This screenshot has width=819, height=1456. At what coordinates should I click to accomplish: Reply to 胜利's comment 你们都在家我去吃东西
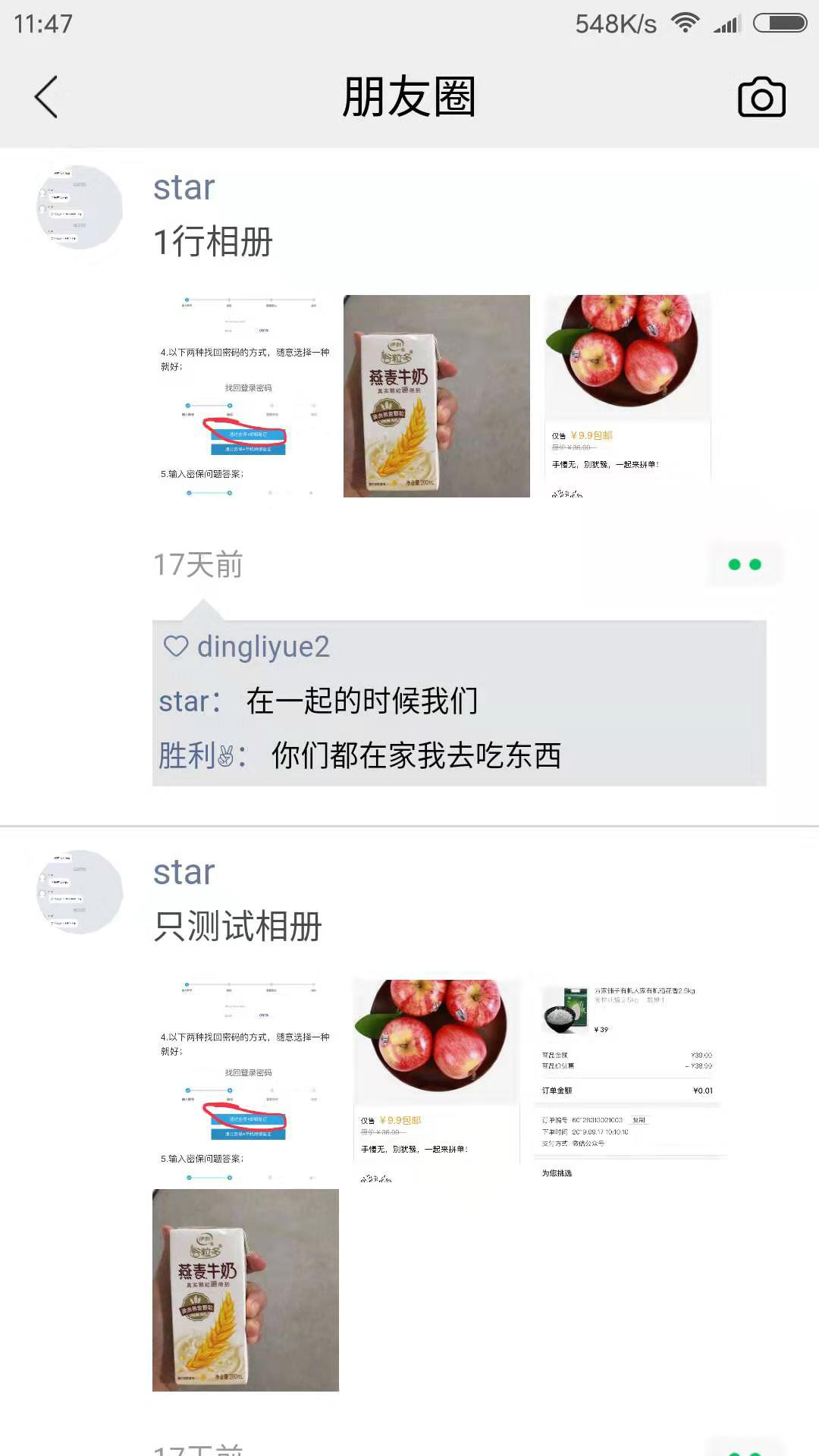pos(416,756)
